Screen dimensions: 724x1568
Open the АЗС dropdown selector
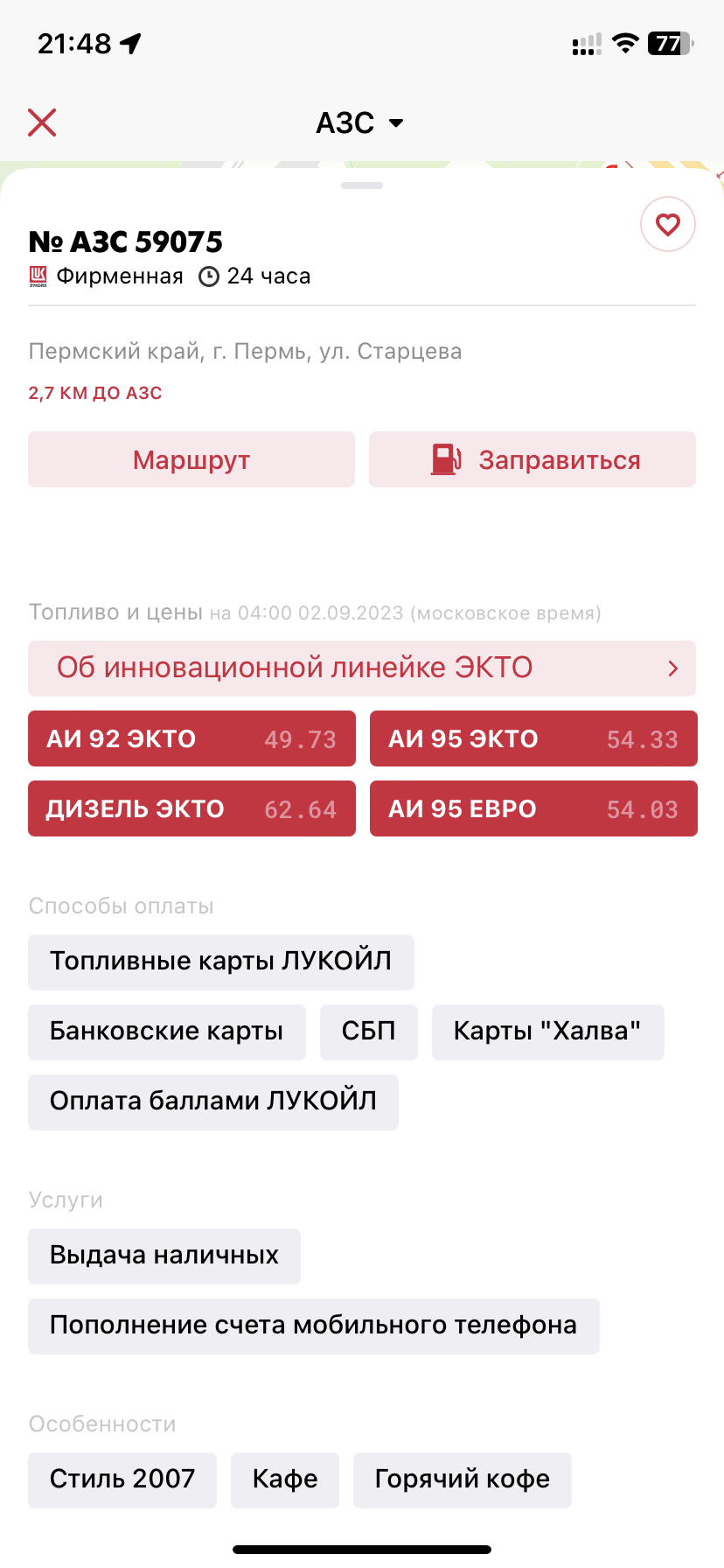[x=360, y=122]
